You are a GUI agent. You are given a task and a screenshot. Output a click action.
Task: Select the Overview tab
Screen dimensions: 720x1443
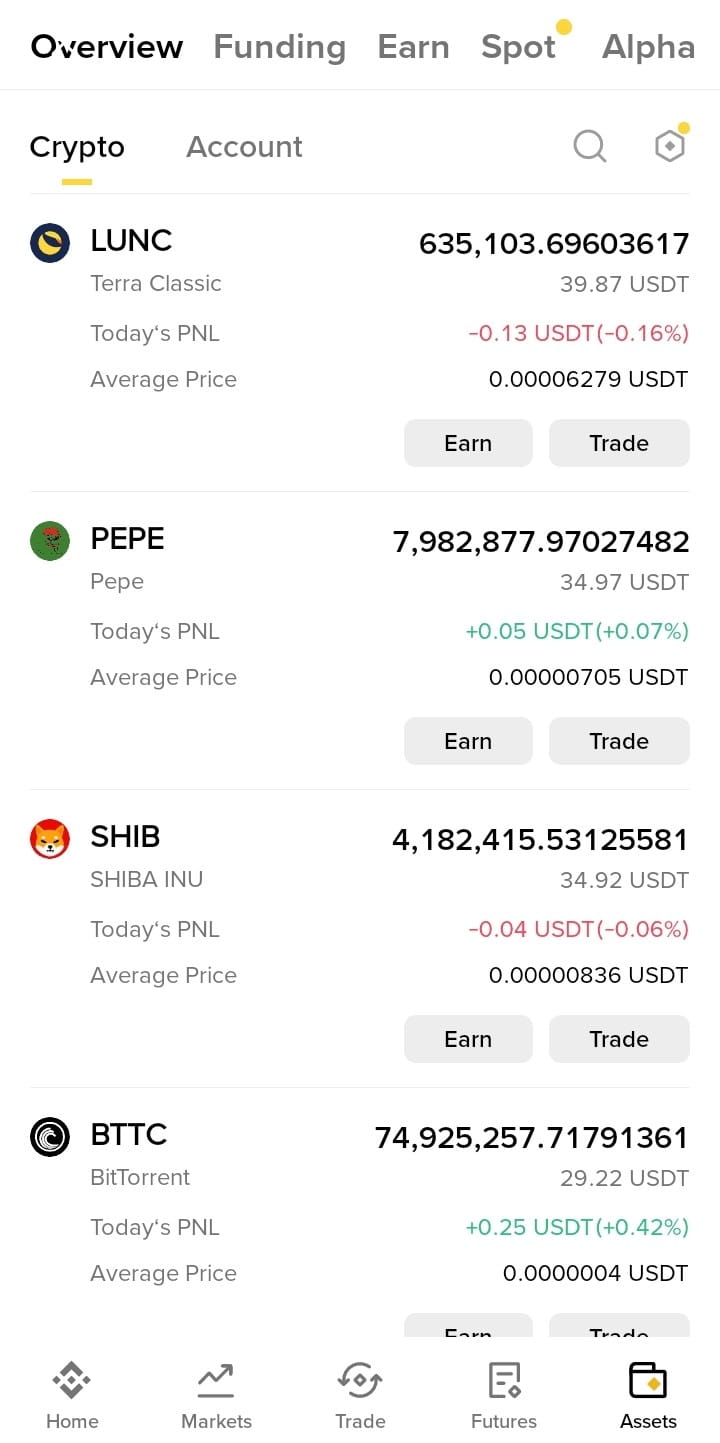(107, 46)
